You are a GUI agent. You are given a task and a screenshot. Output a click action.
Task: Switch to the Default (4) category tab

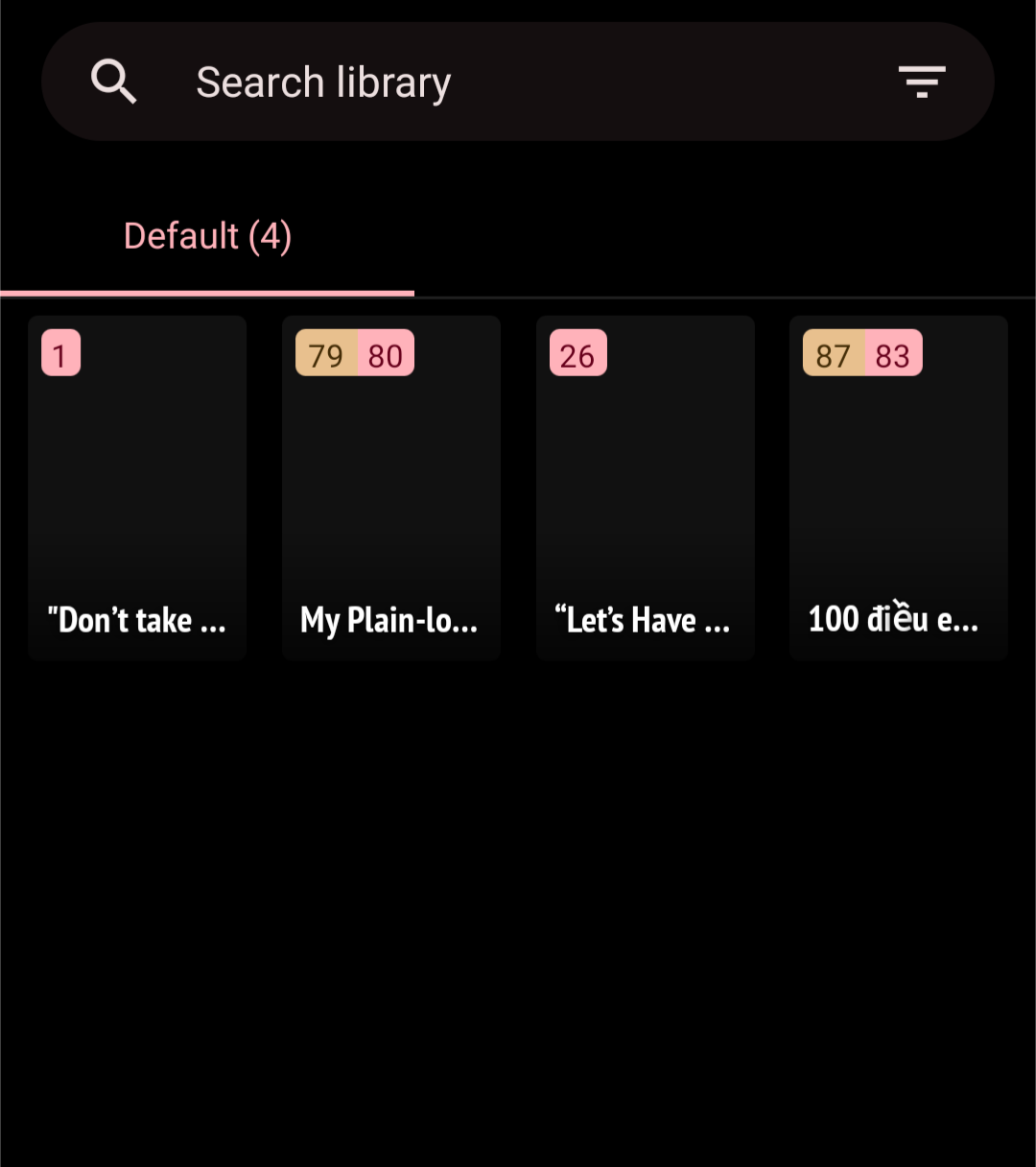point(207,235)
